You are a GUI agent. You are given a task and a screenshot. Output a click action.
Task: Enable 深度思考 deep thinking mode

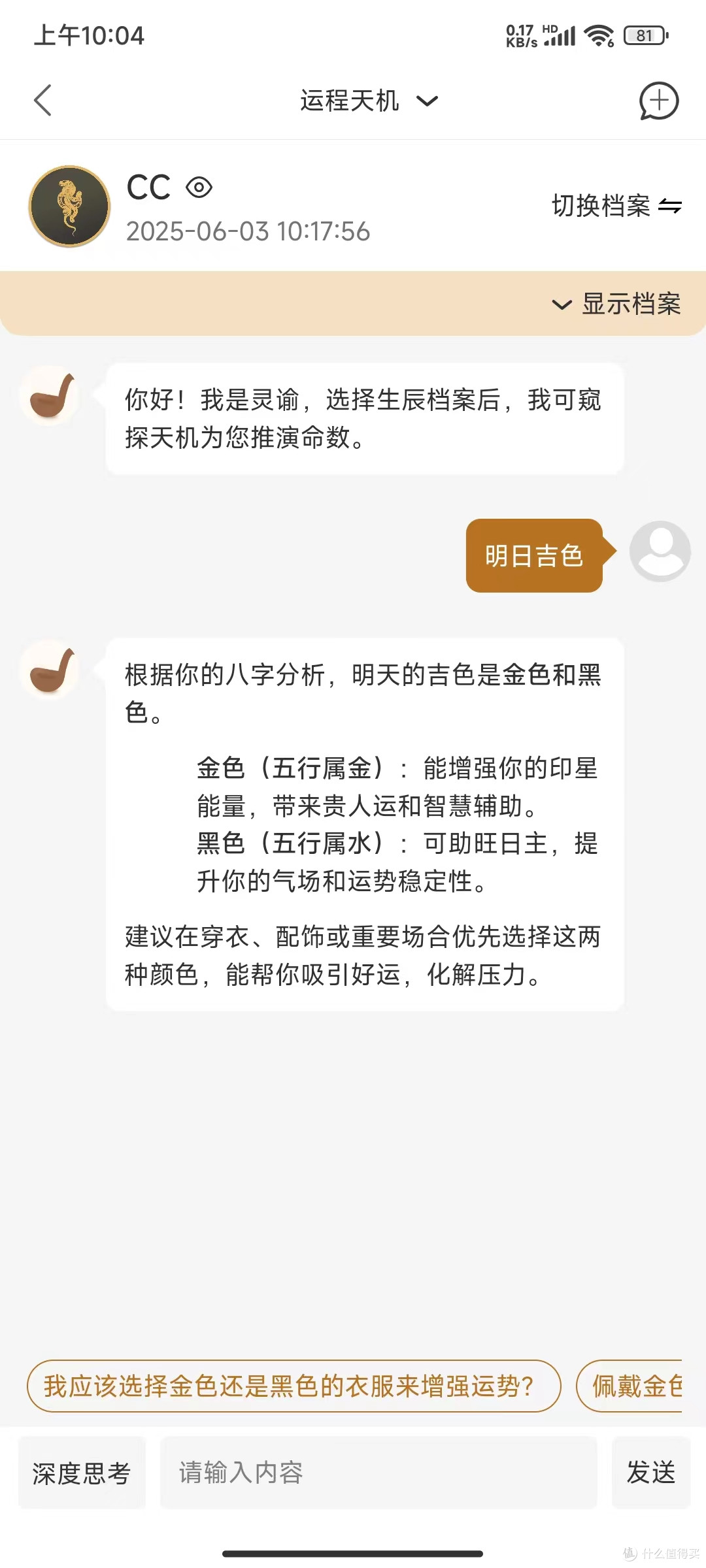point(81,1473)
